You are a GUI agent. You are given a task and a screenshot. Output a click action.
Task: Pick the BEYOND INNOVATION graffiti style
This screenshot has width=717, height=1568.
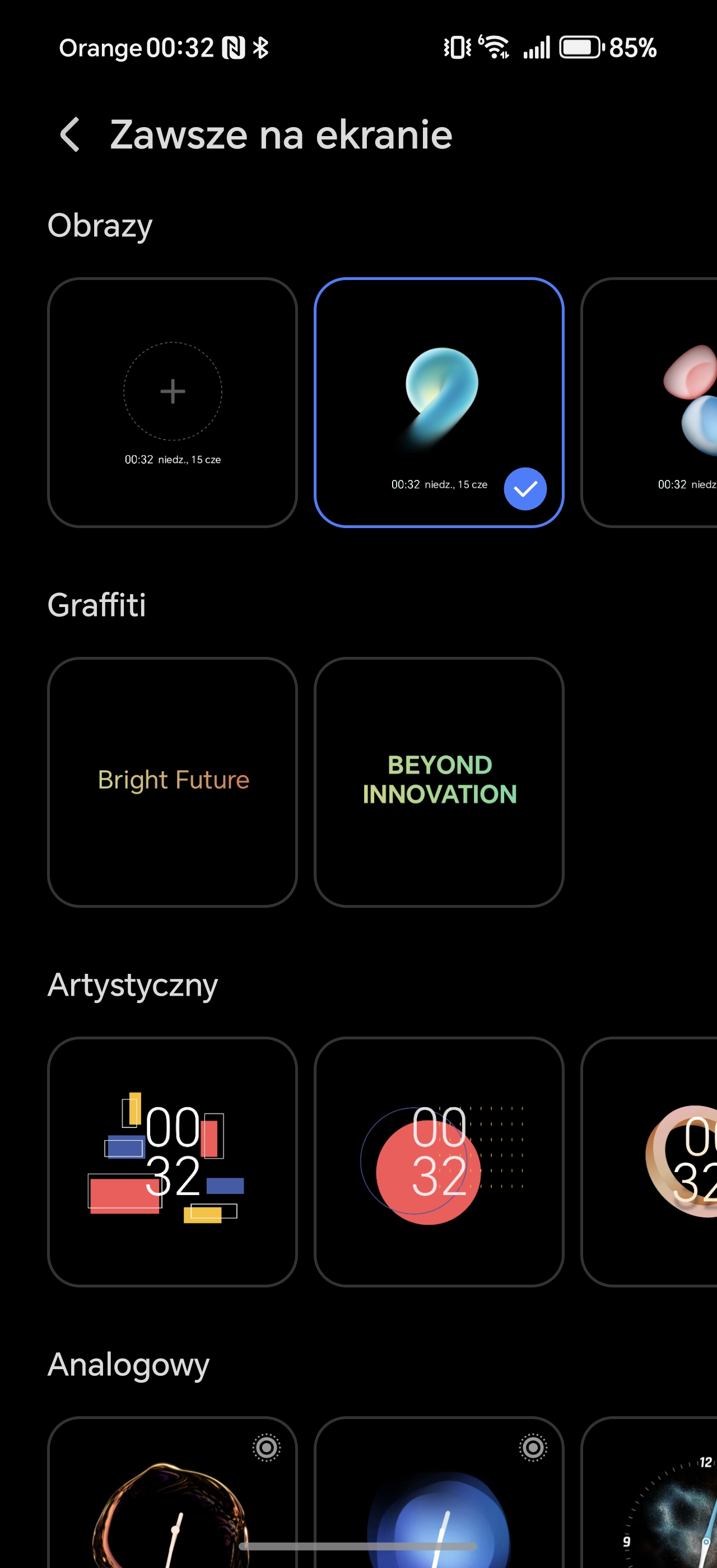click(x=439, y=782)
